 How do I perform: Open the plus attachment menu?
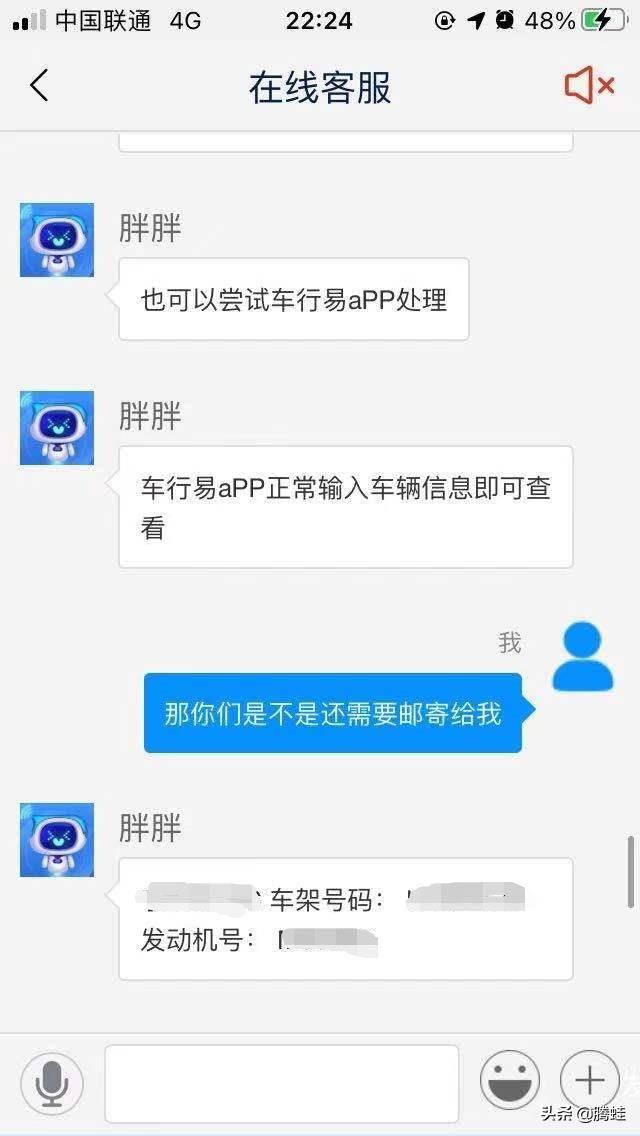coord(590,1081)
